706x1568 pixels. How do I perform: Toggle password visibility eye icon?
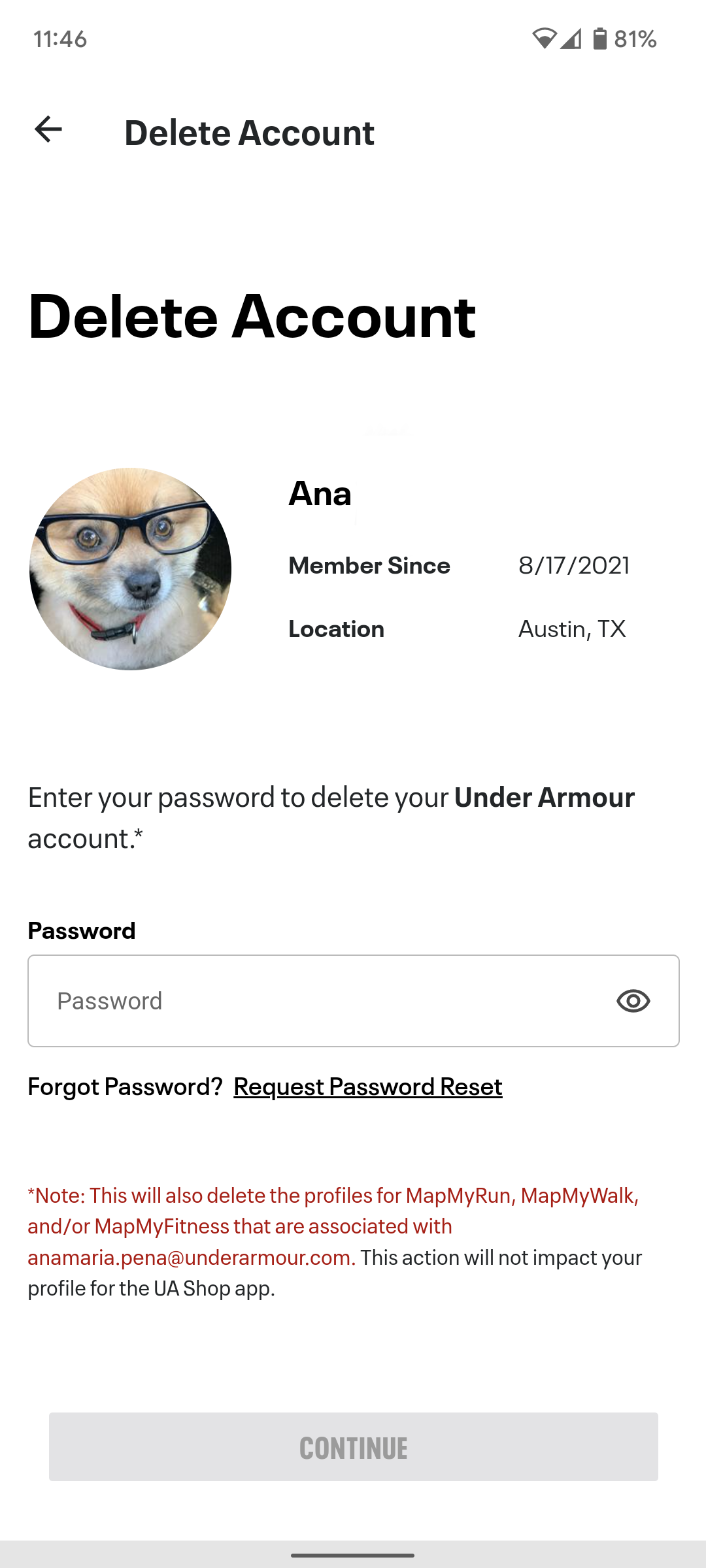coord(633,1001)
